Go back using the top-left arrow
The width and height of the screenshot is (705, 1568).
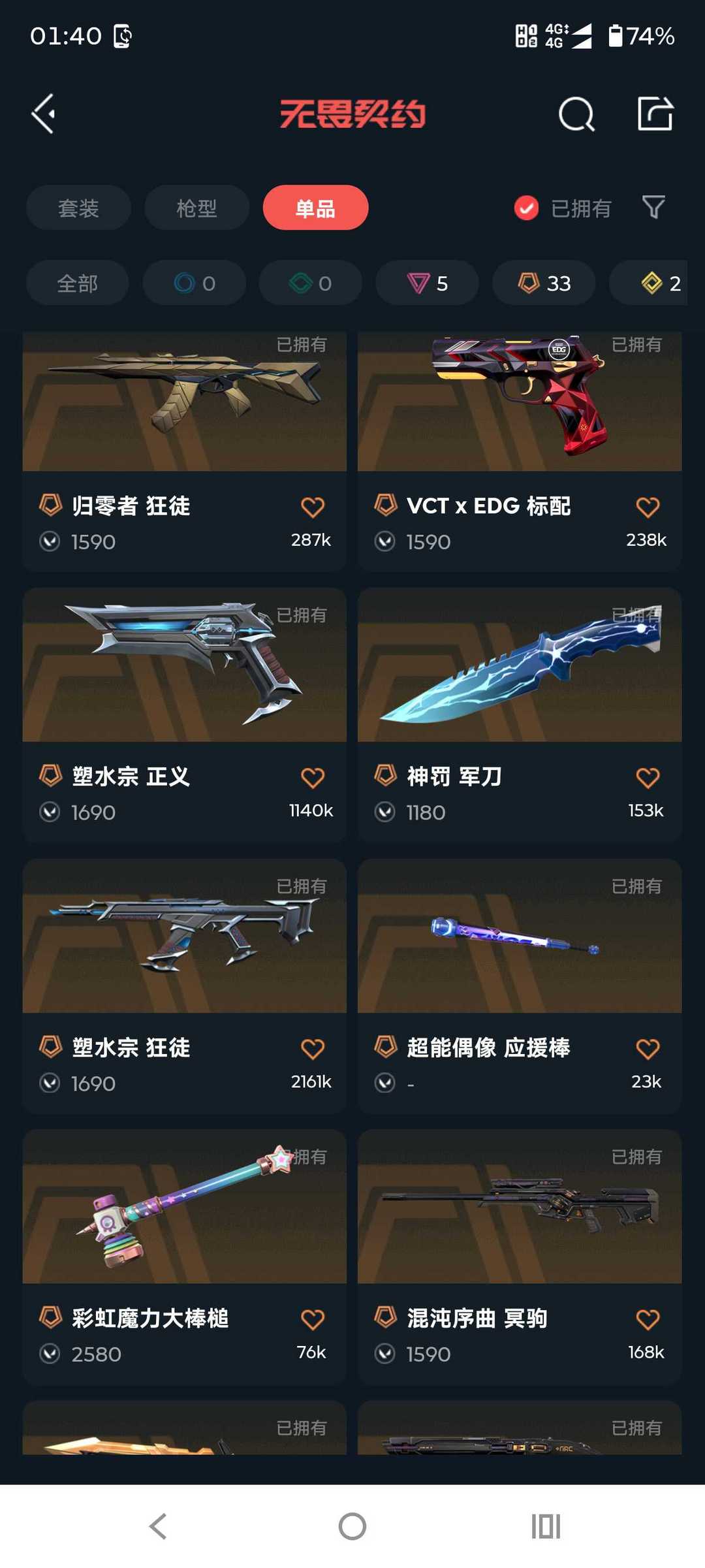tap(44, 114)
